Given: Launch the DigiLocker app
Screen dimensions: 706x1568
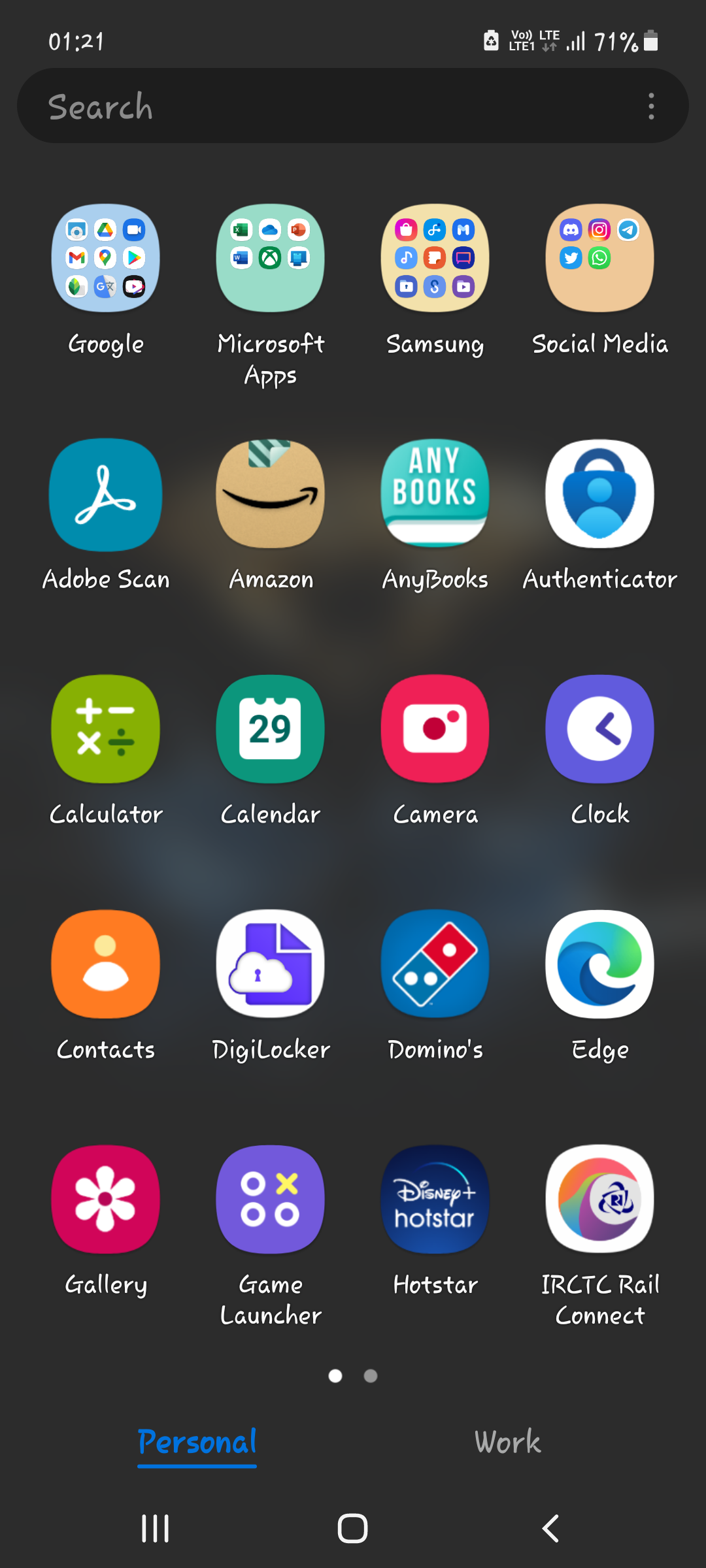Looking at the screenshot, I should coord(270,964).
